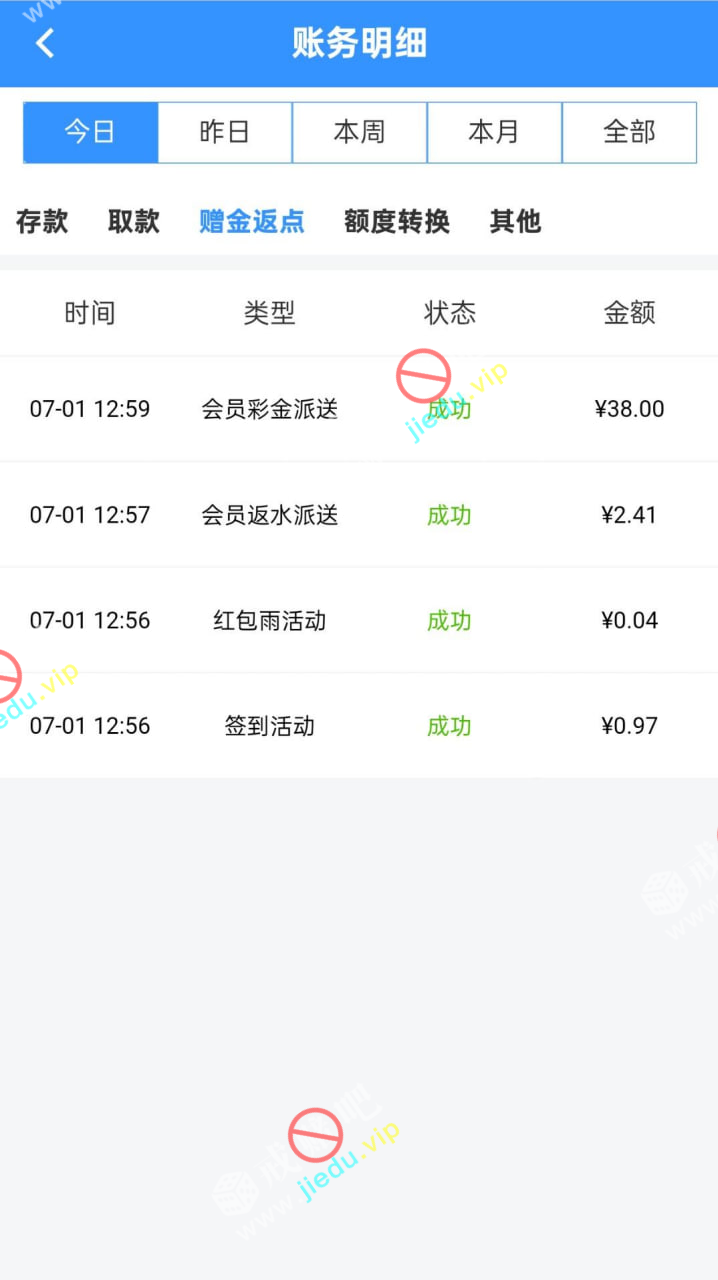Open the 存款 category tab
Screen dimensions: 718x1280
pyautogui.click(x=42, y=221)
